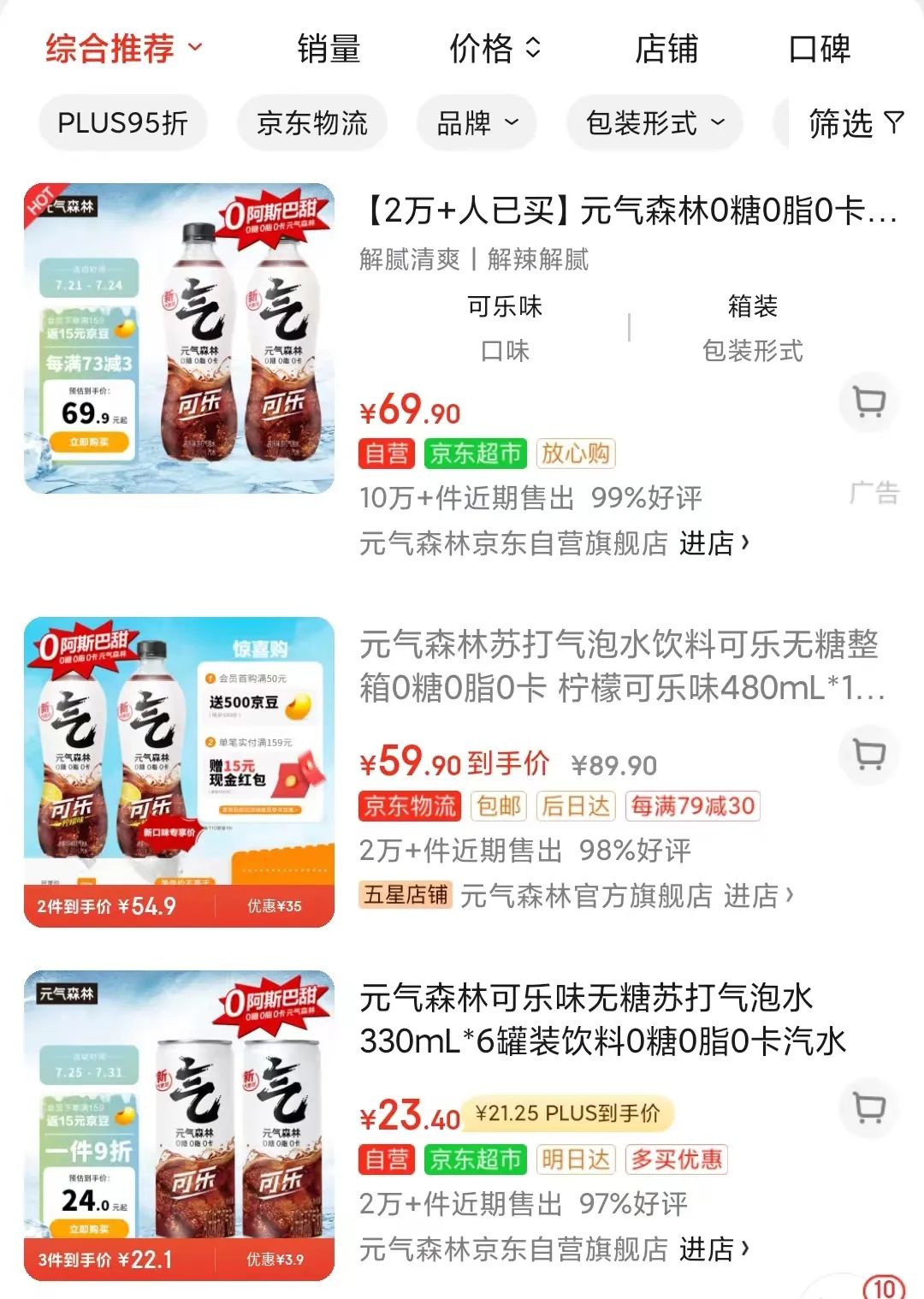Image resolution: width=924 pixels, height=1299 pixels.
Task: Switch to the 口碑 tab
Action: (x=819, y=49)
